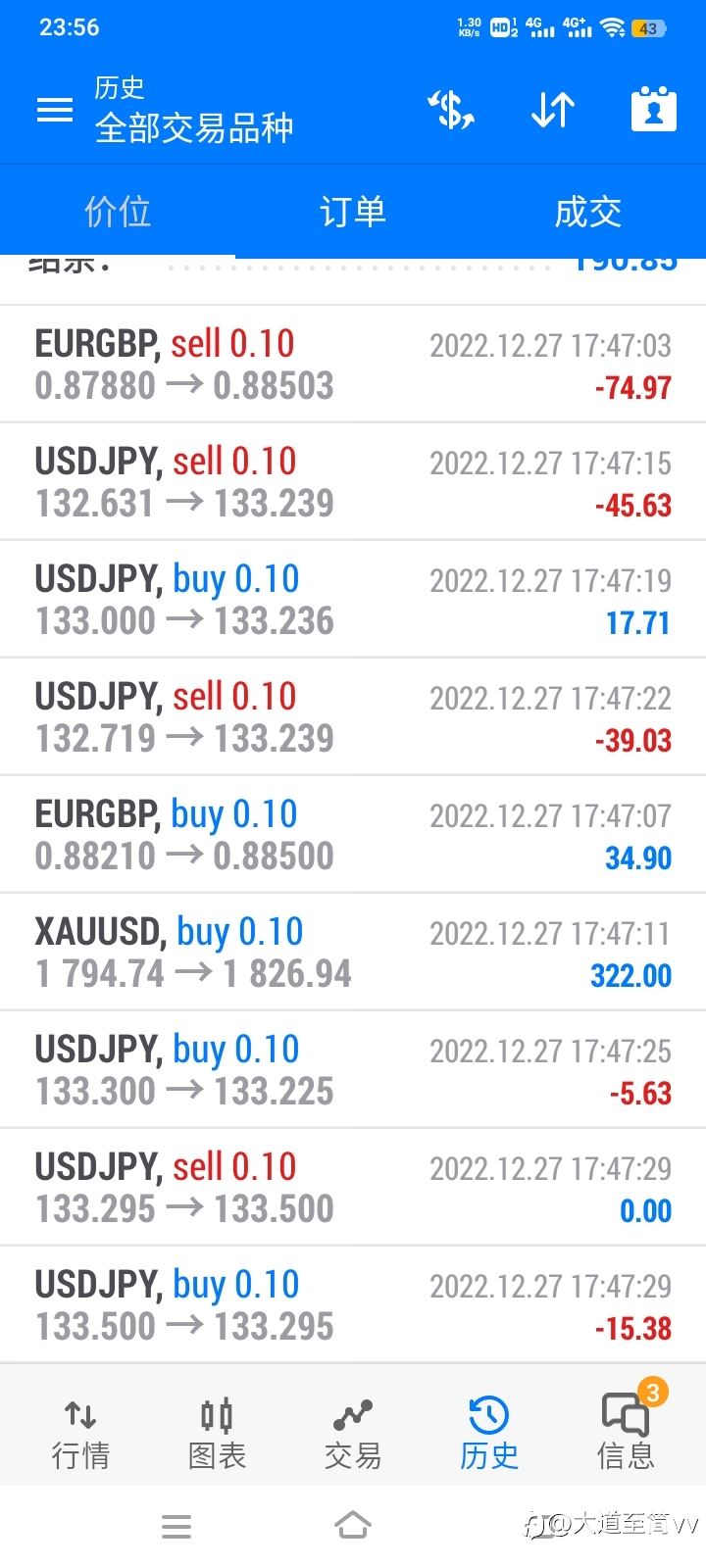Go to the 行情 quotes tab
The image size is (706, 1568).
click(x=80, y=1435)
